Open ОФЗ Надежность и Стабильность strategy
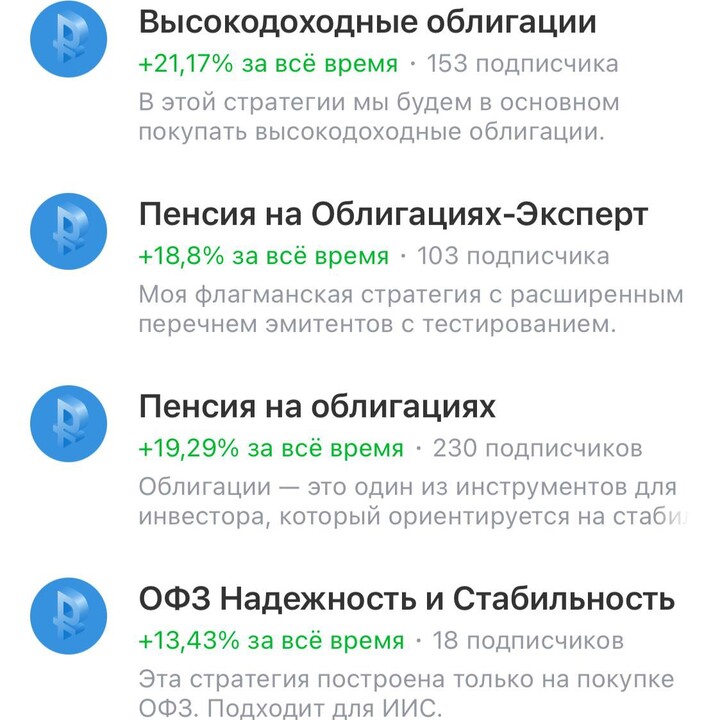This screenshot has width=720, height=720. pyautogui.click(x=406, y=599)
